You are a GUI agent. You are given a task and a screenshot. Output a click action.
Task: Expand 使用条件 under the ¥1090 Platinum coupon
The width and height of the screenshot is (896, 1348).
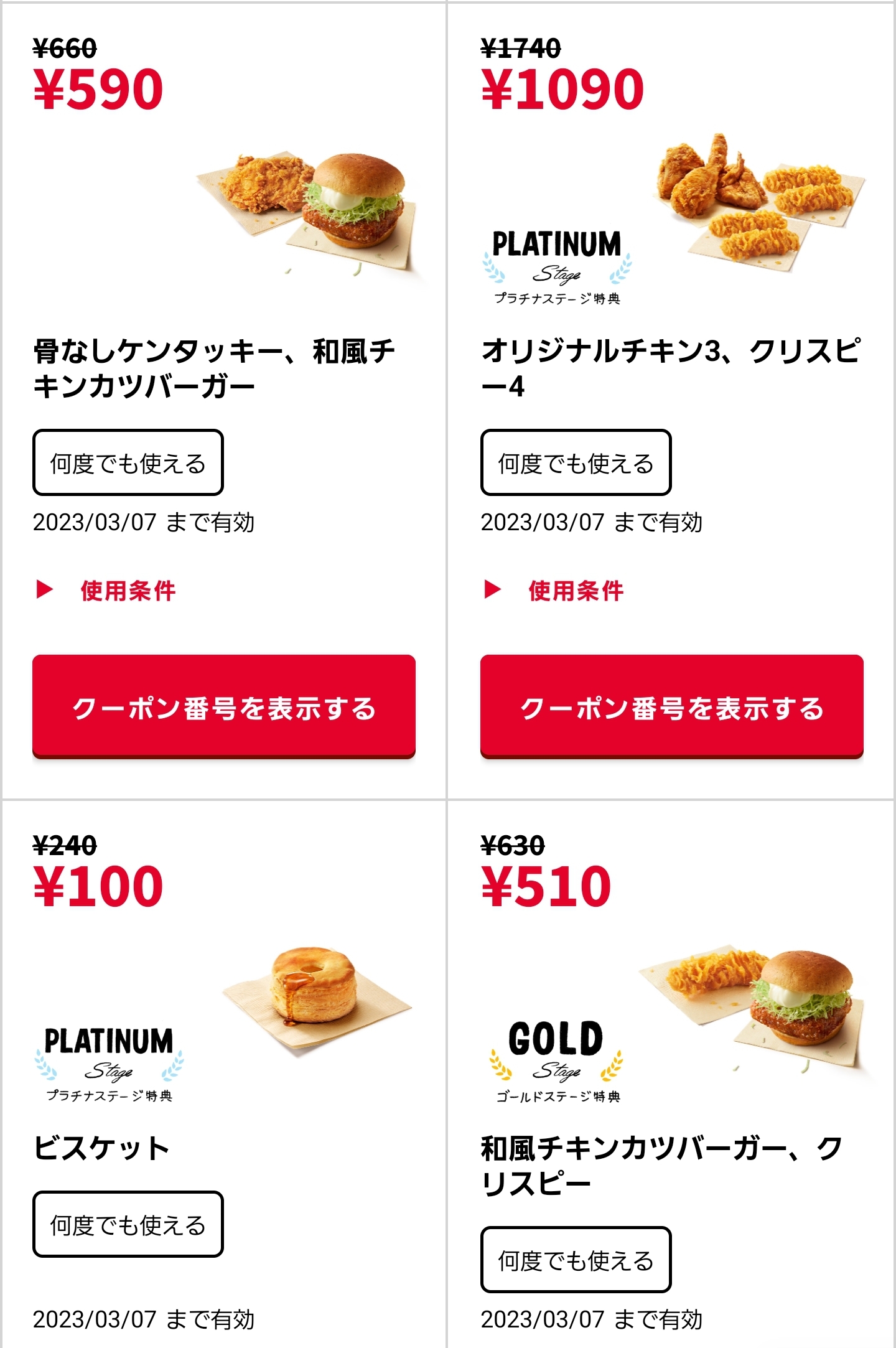554,590
